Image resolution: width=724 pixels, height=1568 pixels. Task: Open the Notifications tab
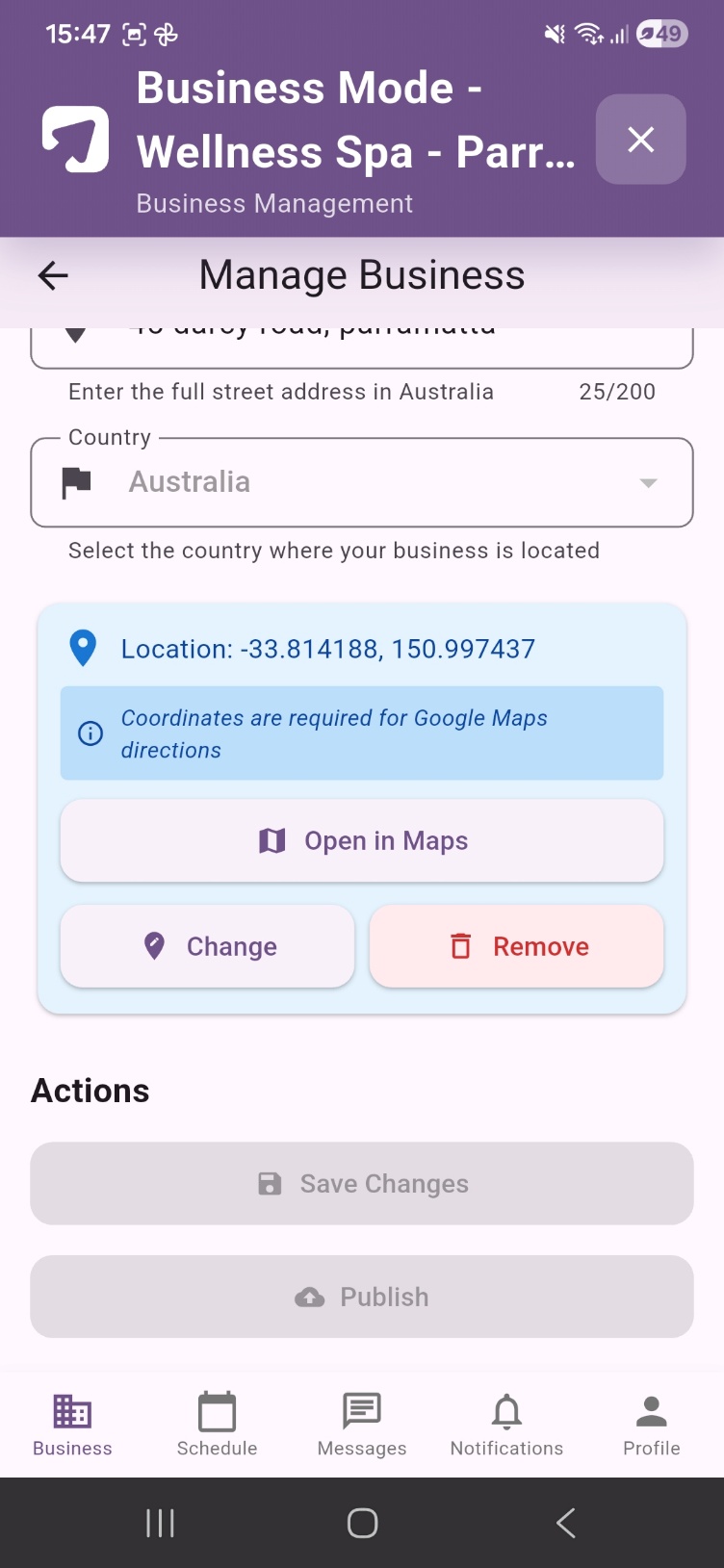coord(506,1426)
